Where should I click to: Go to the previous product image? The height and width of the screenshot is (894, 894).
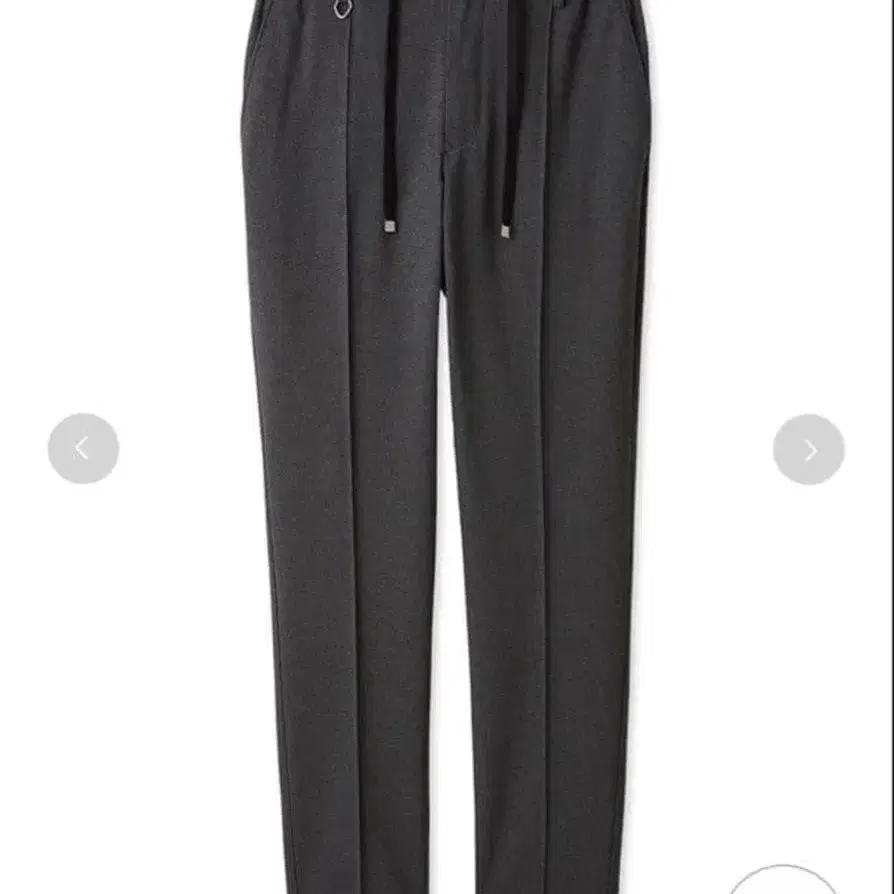[x=83, y=449]
